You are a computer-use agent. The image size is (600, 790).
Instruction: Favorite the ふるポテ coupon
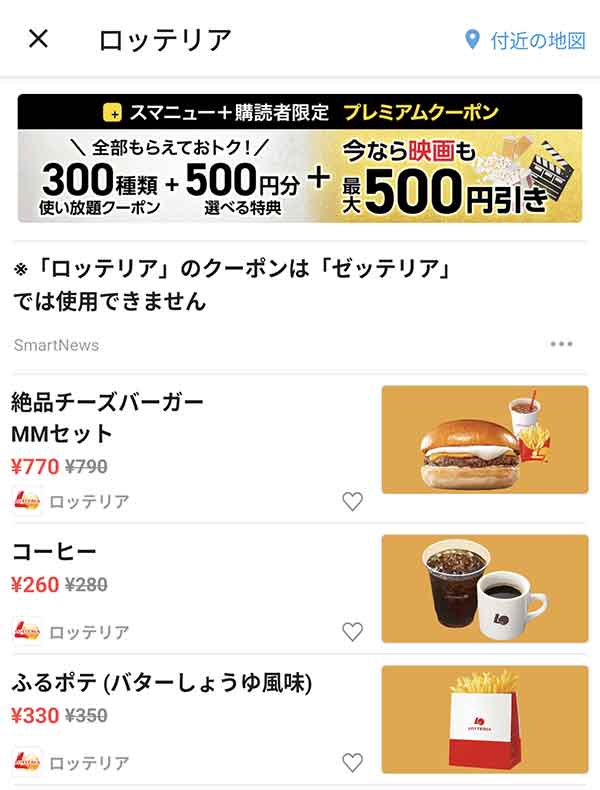tap(352, 763)
